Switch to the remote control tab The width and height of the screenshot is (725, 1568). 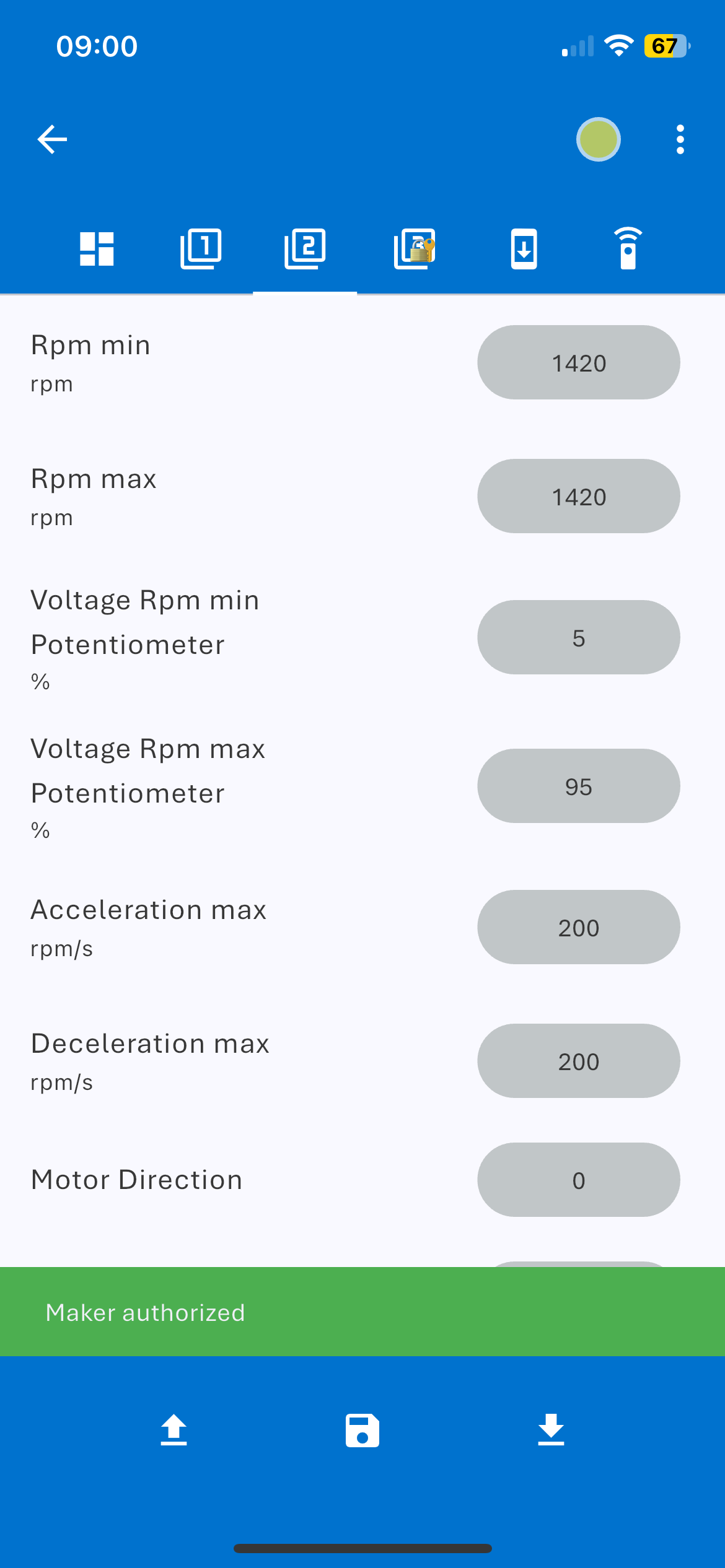click(x=628, y=249)
